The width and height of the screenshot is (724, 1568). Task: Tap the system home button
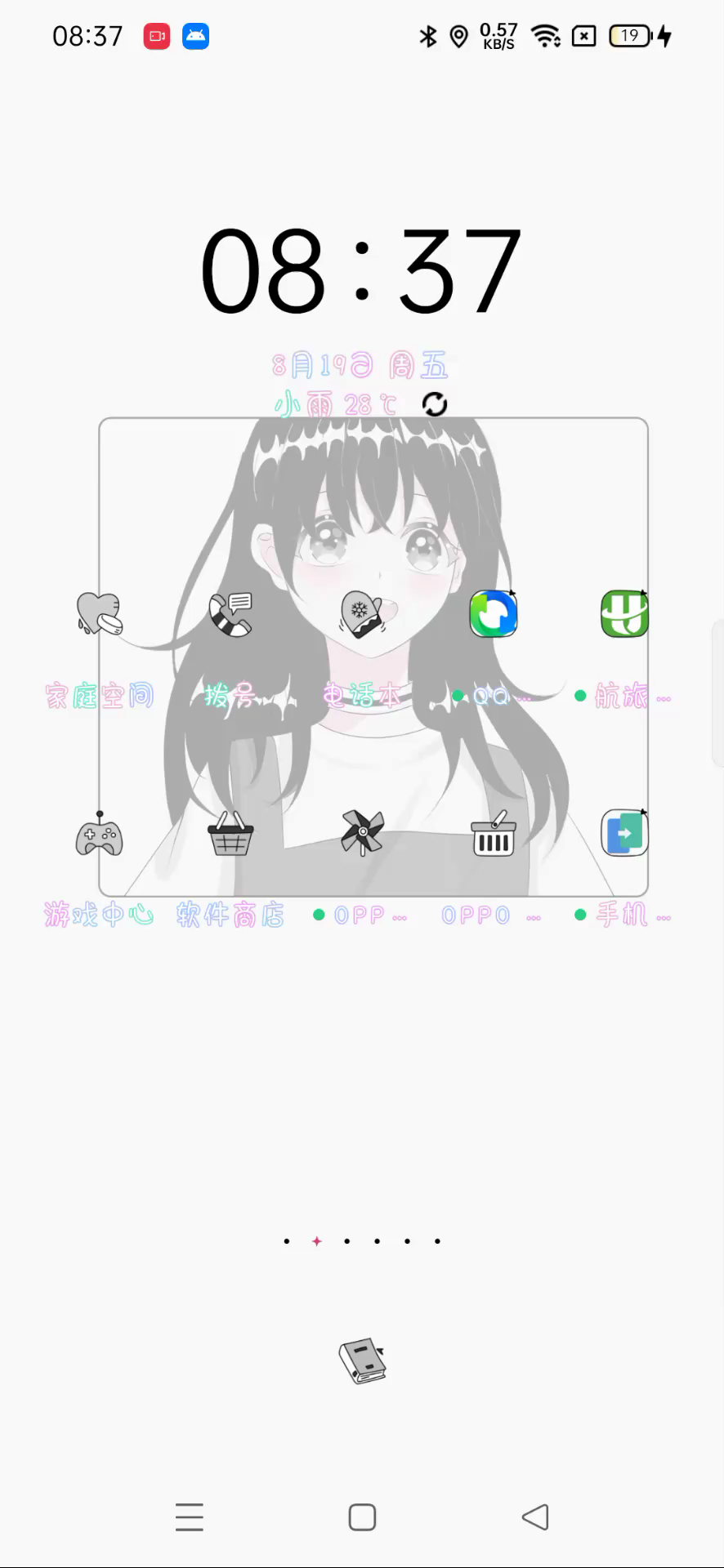[x=362, y=1517]
